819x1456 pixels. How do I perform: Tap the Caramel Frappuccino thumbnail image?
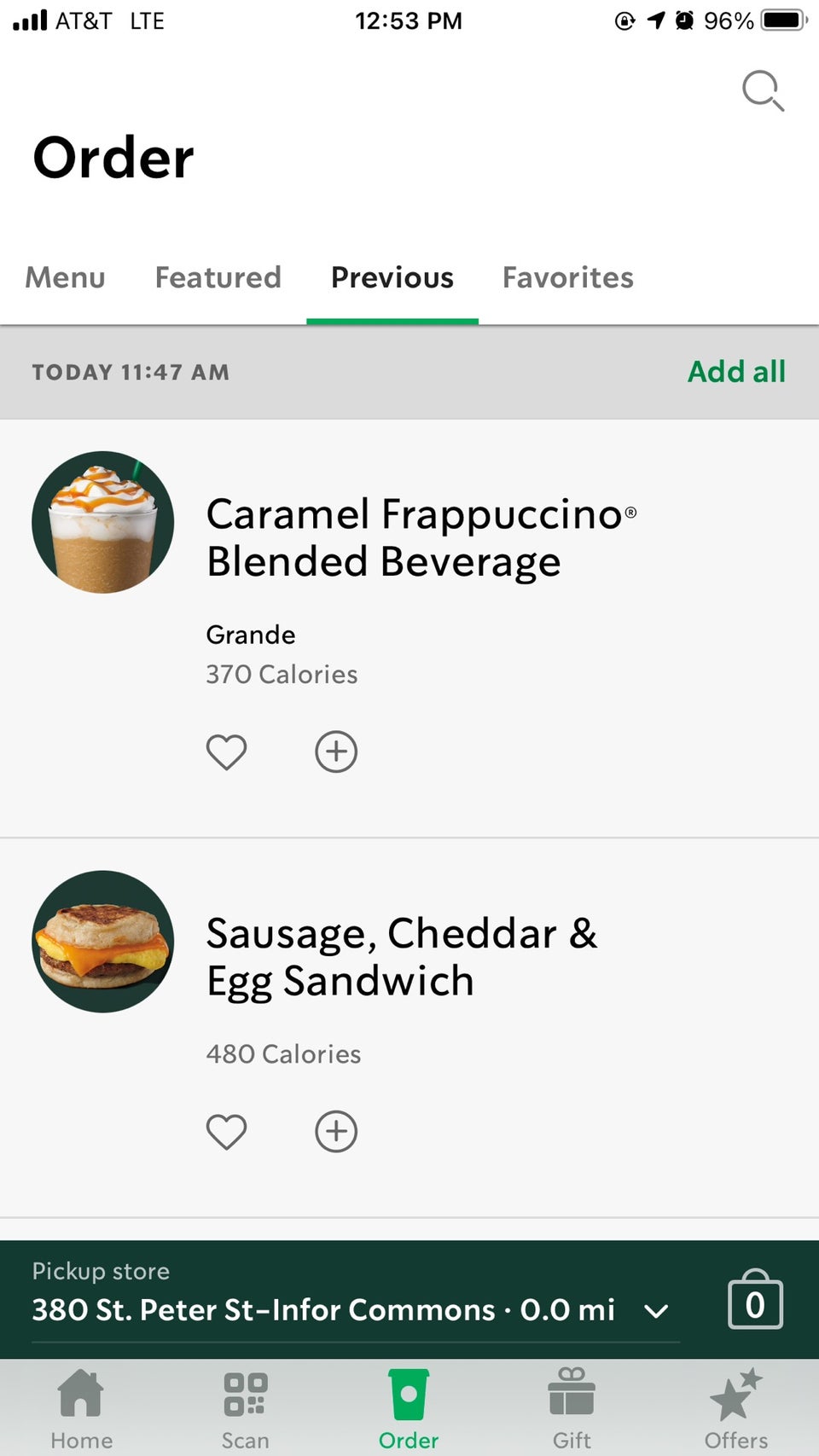[x=102, y=523]
